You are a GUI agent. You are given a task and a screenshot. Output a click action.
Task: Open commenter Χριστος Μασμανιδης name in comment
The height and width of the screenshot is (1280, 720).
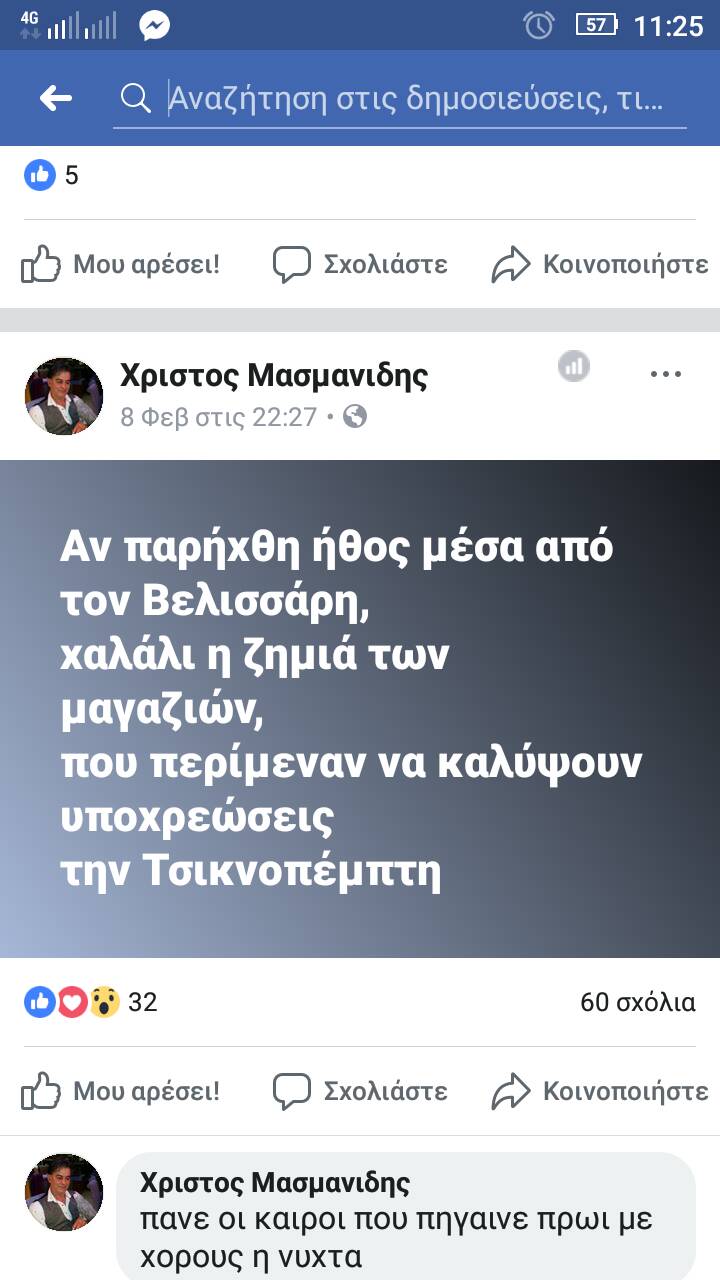tap(275, 1183)
